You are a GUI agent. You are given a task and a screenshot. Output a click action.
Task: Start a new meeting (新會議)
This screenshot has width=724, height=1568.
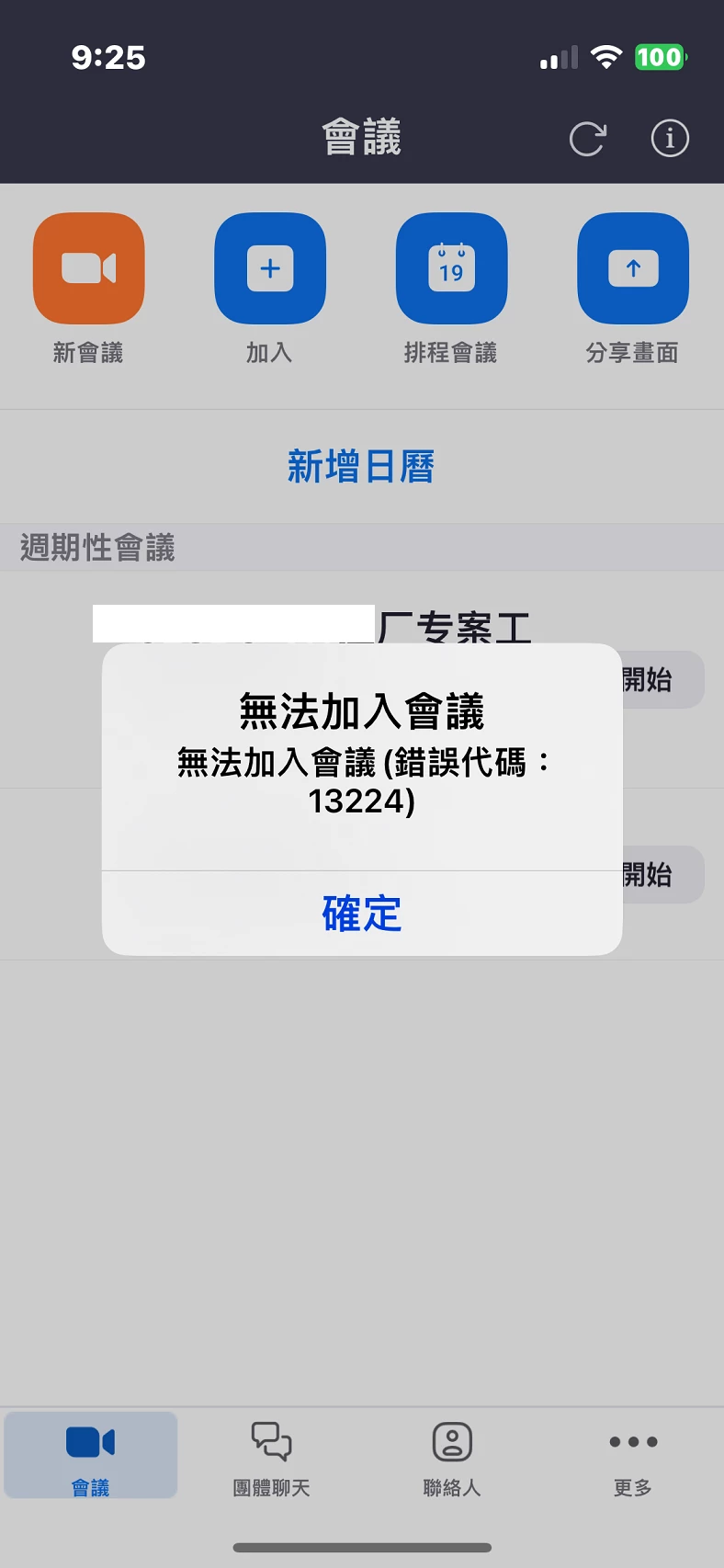[88, 268]
